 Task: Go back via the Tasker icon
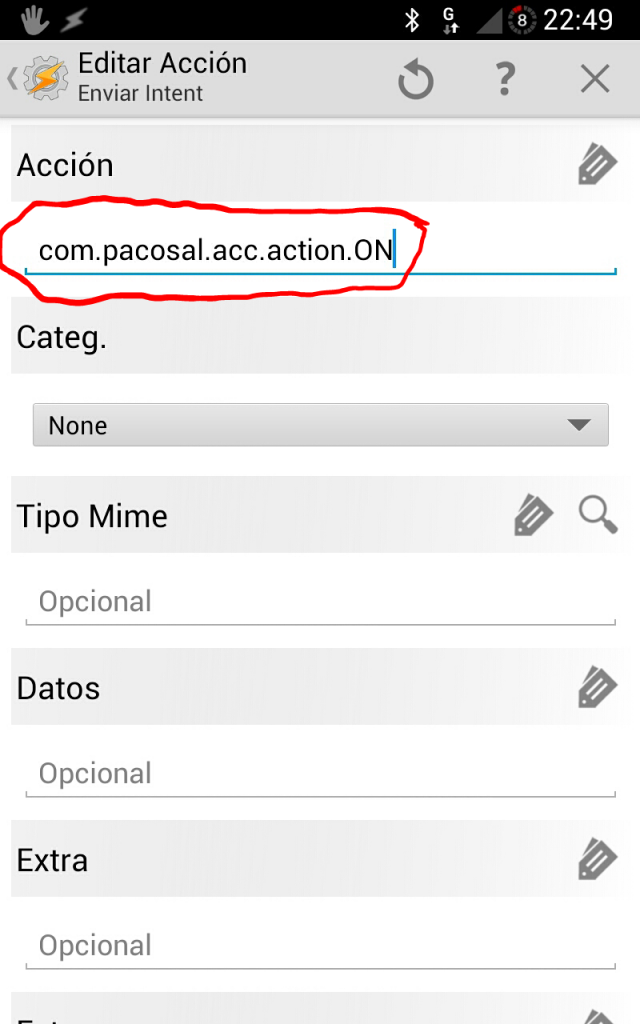point(40,78)
